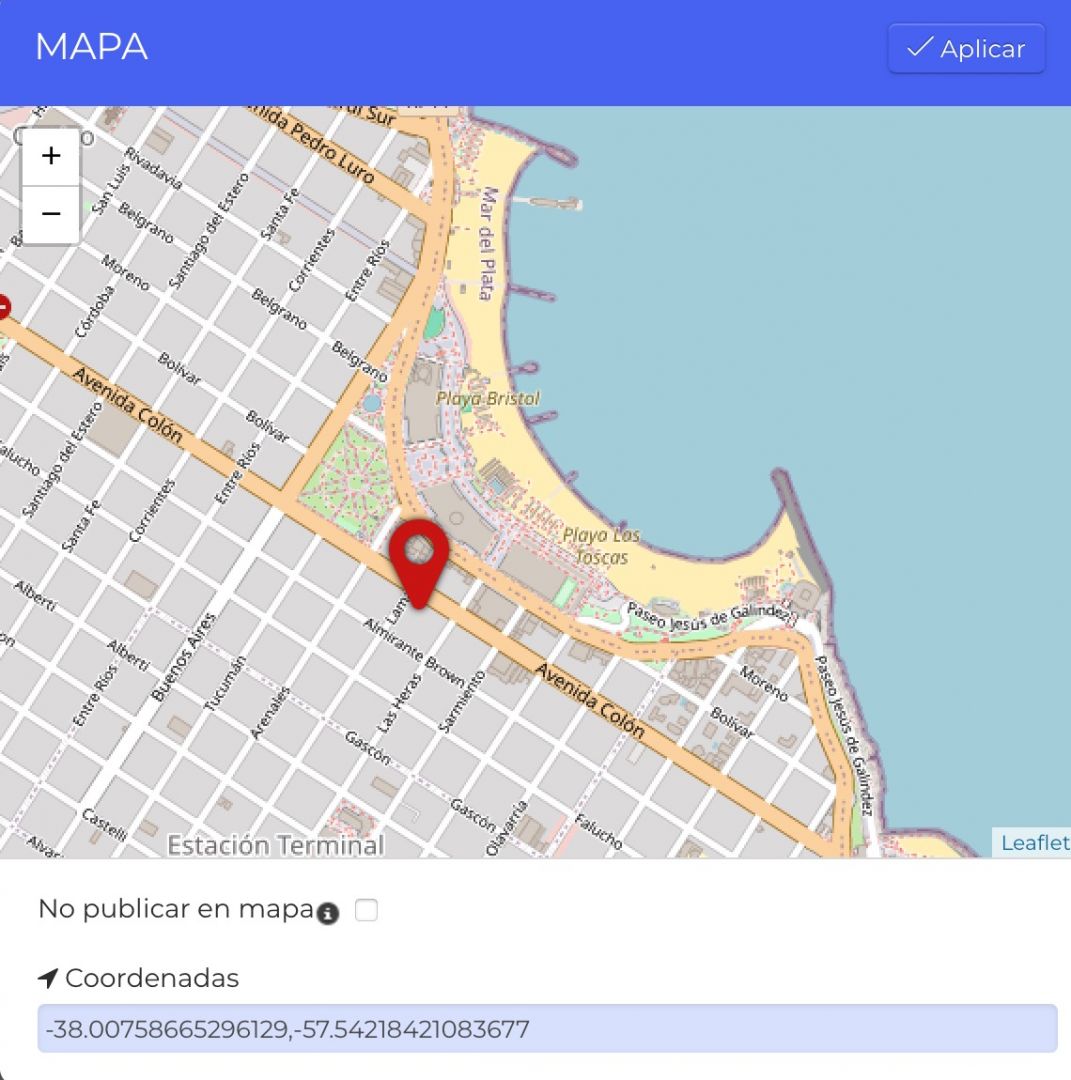Viewport: 1071px width, 1080px height.
Task: Open the Leaflet attribution link
Action: coord(1034,842)
